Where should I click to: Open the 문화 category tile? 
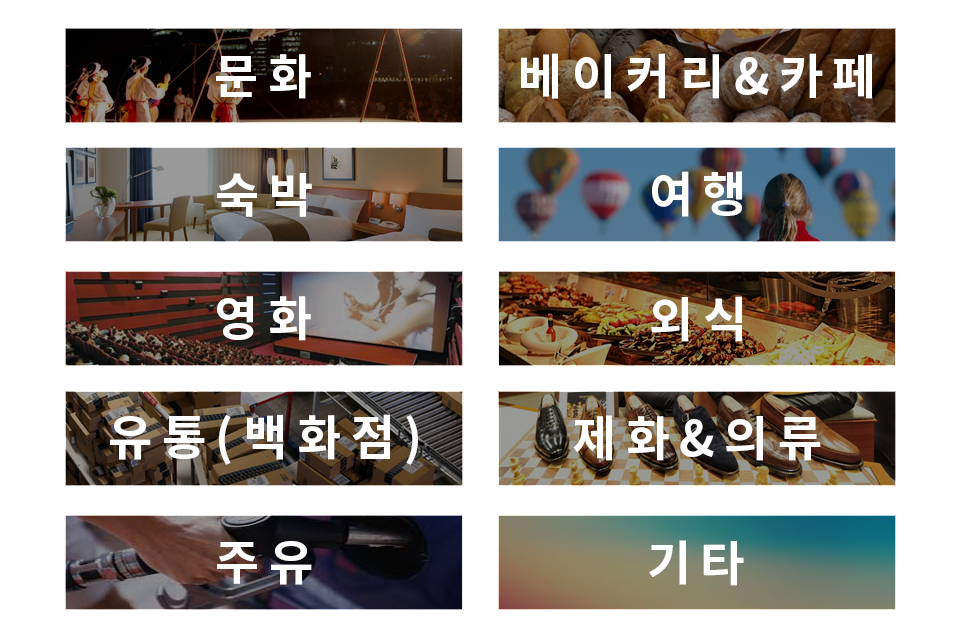264,76
